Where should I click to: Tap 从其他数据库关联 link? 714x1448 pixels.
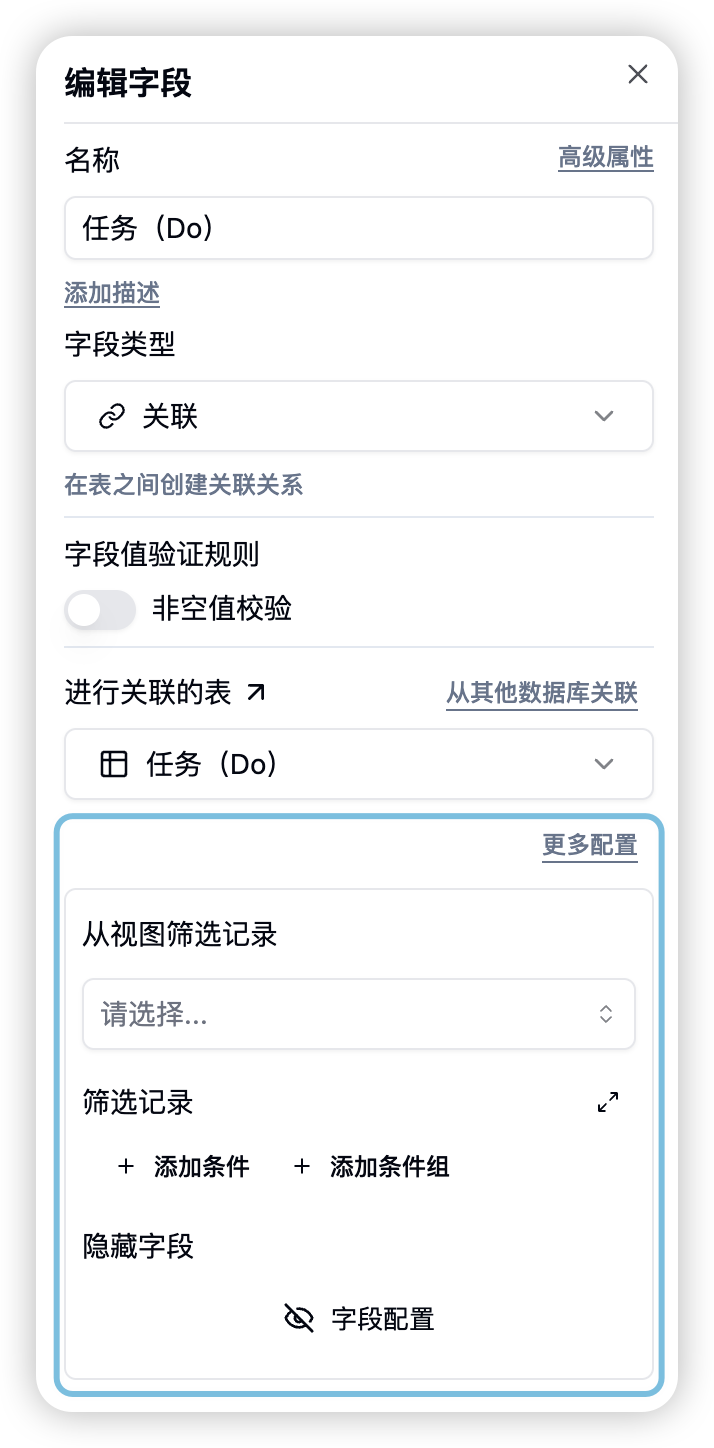click(541, 693)
